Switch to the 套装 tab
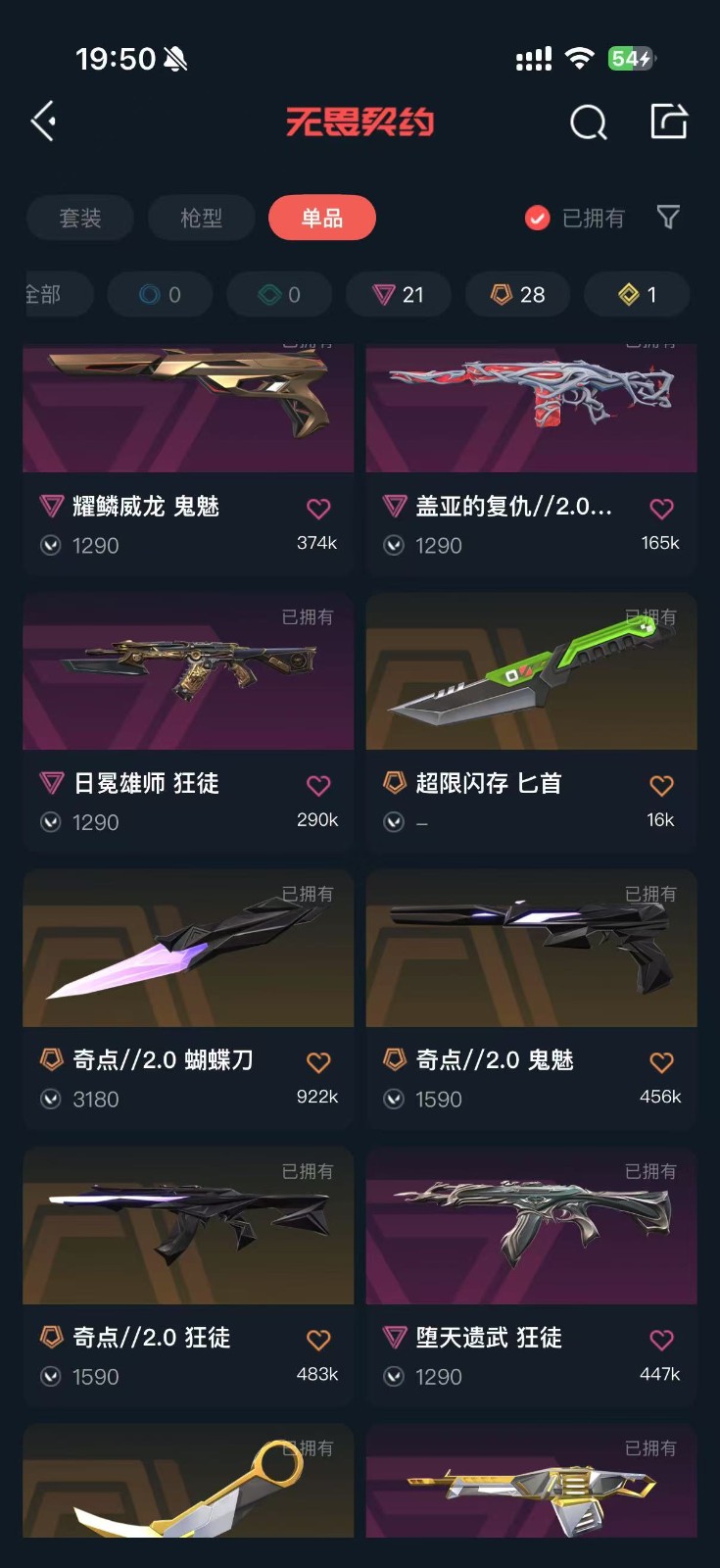 [80, 218]
